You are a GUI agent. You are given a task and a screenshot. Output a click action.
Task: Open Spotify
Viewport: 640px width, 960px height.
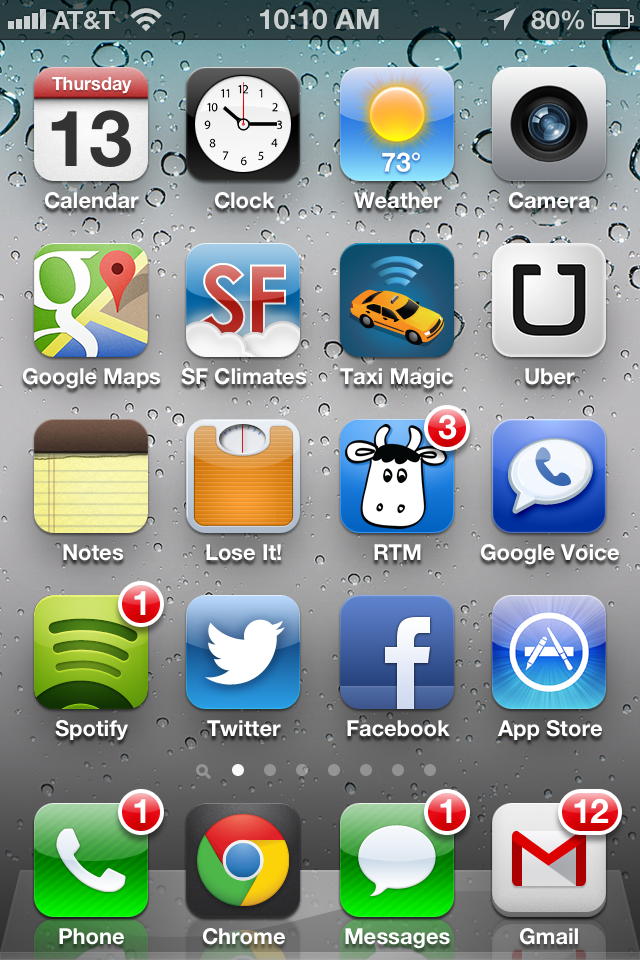click(x=91, y=652)
